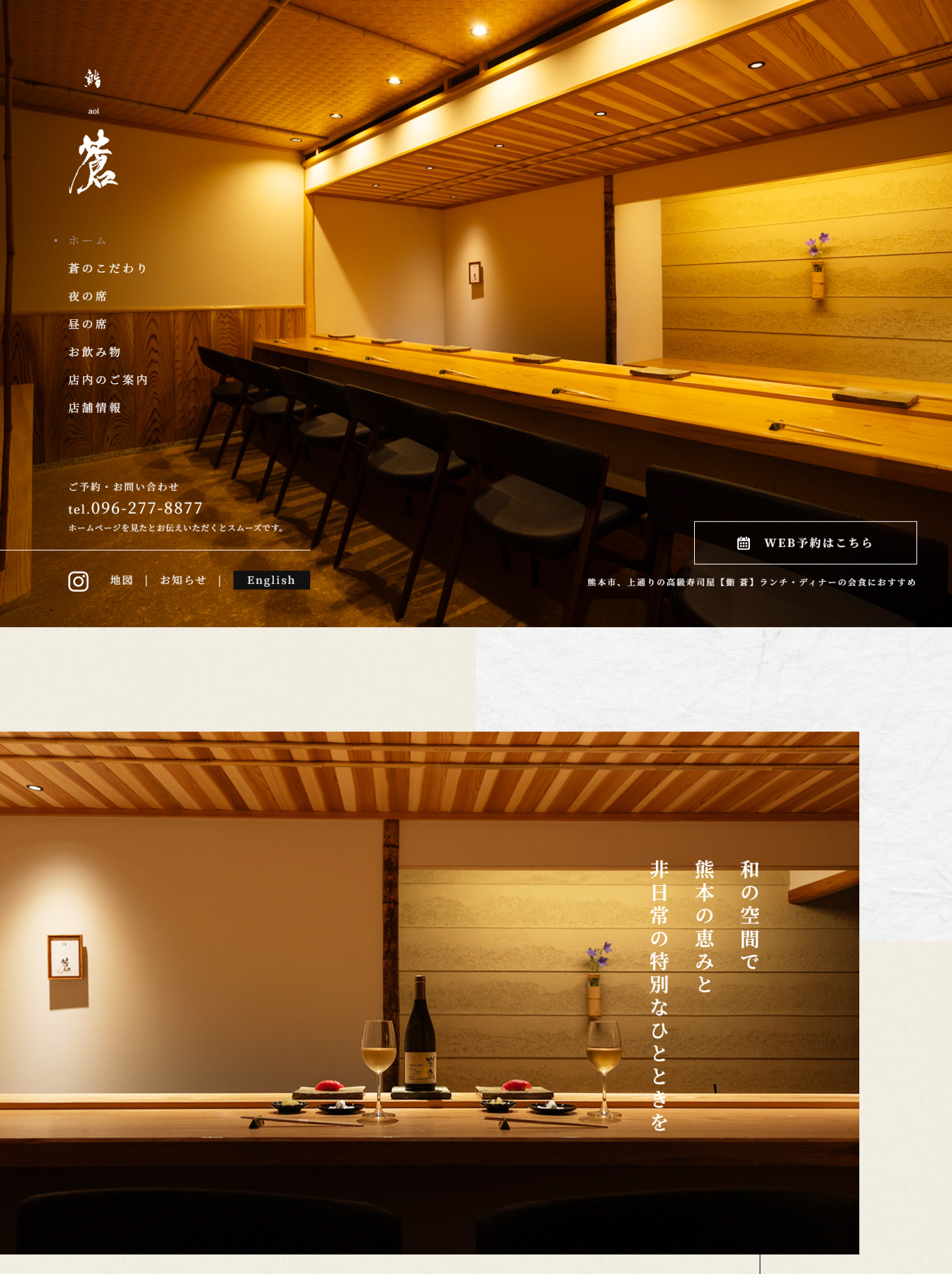The width and height of the screenshot is (952, 1274).
Task: Open the Instagram icon link
Action: 78,581
